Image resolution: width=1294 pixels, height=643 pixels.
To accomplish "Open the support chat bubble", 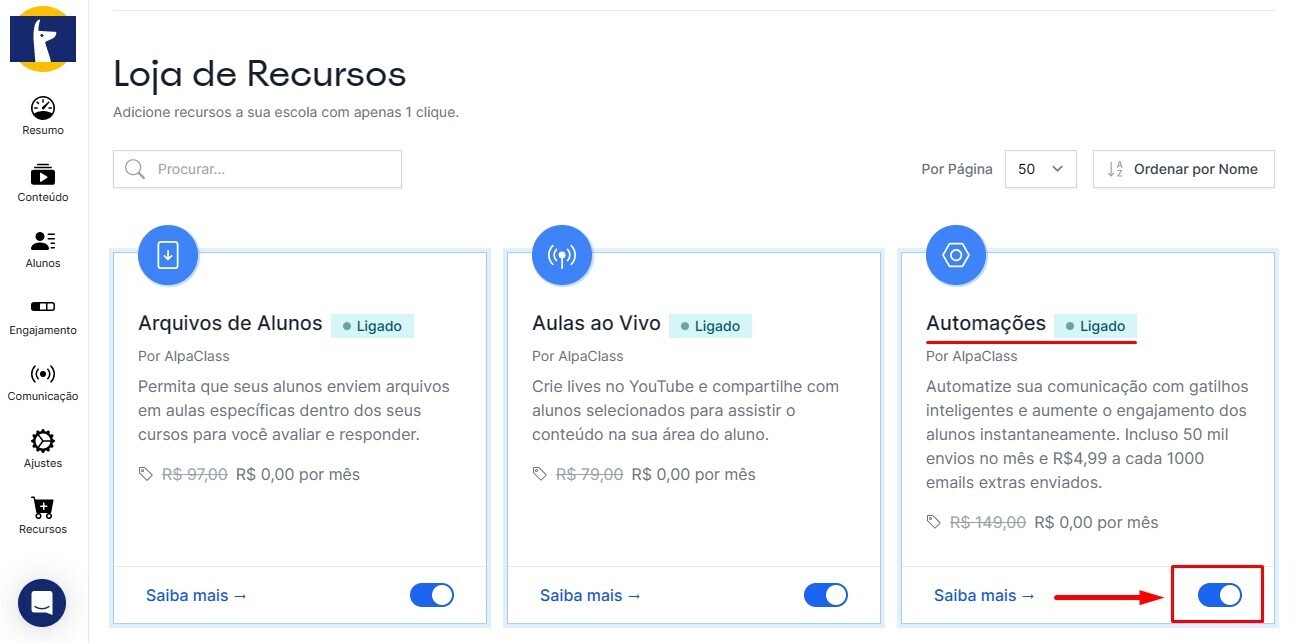I will 42,603.
